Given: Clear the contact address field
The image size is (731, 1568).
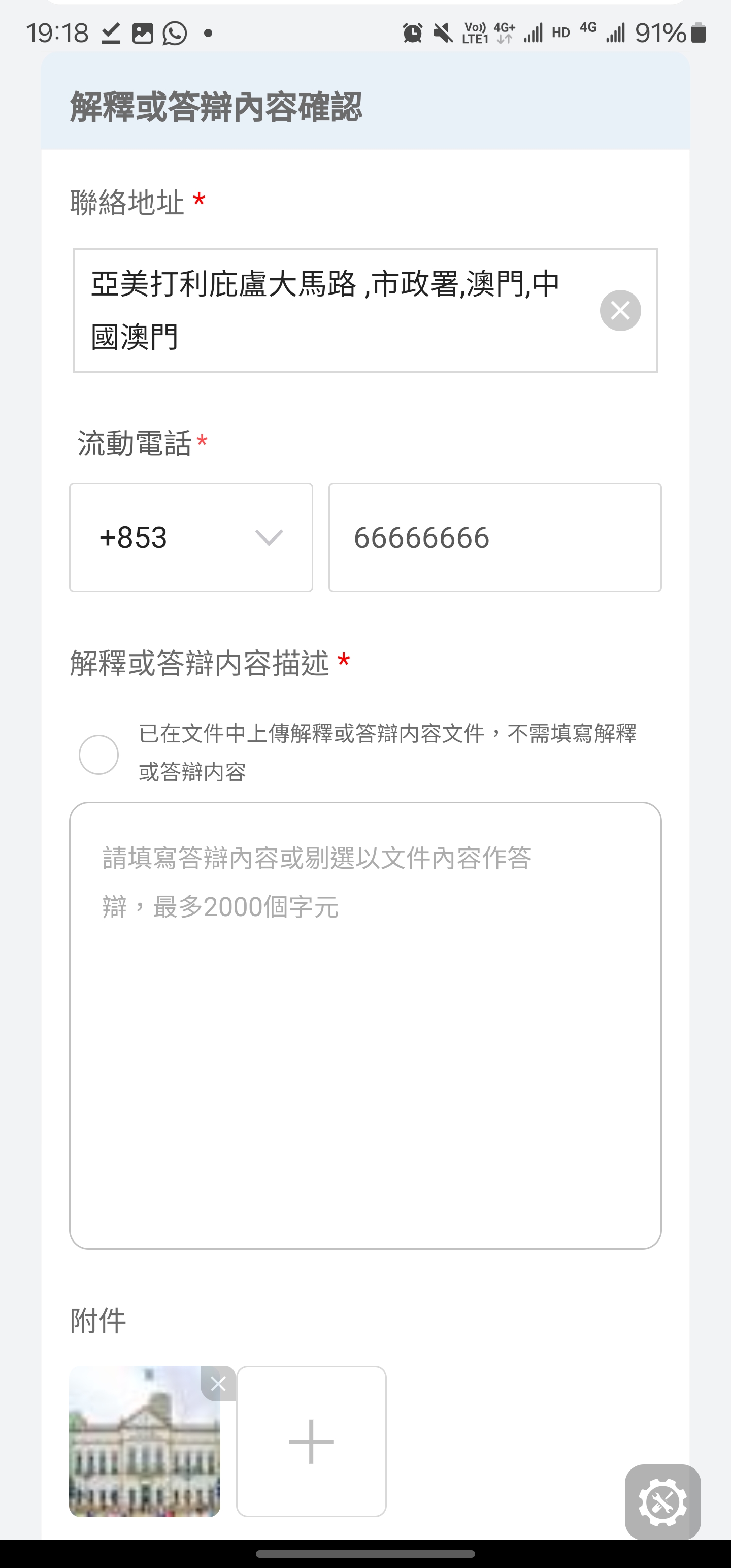Looking at the screenshot, I should [x=620, y=310].
